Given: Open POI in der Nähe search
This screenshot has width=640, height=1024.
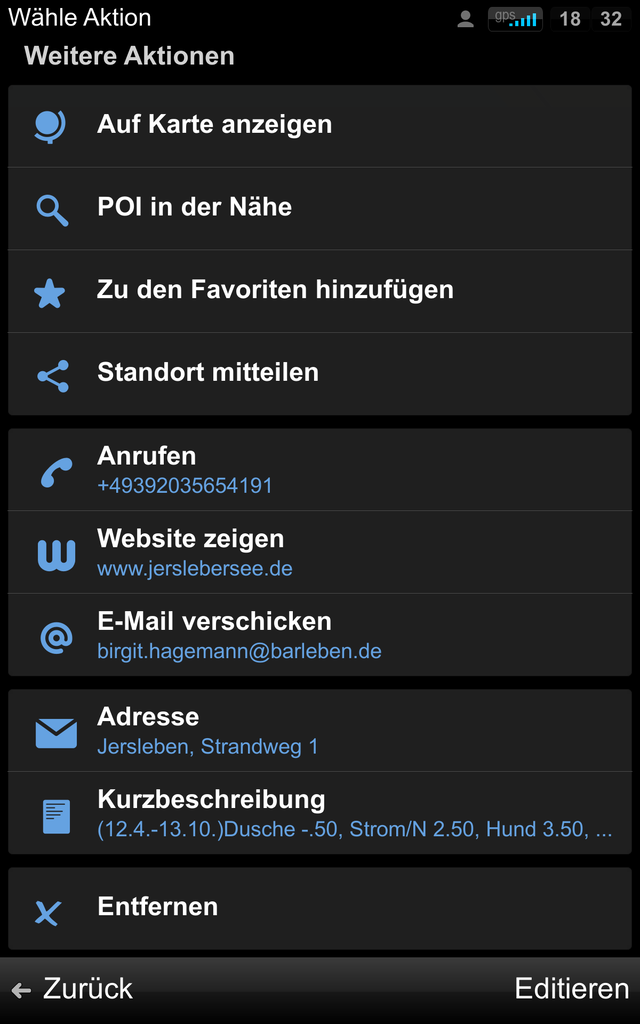Looking at the screenshot, I should [x=320, y=208].
